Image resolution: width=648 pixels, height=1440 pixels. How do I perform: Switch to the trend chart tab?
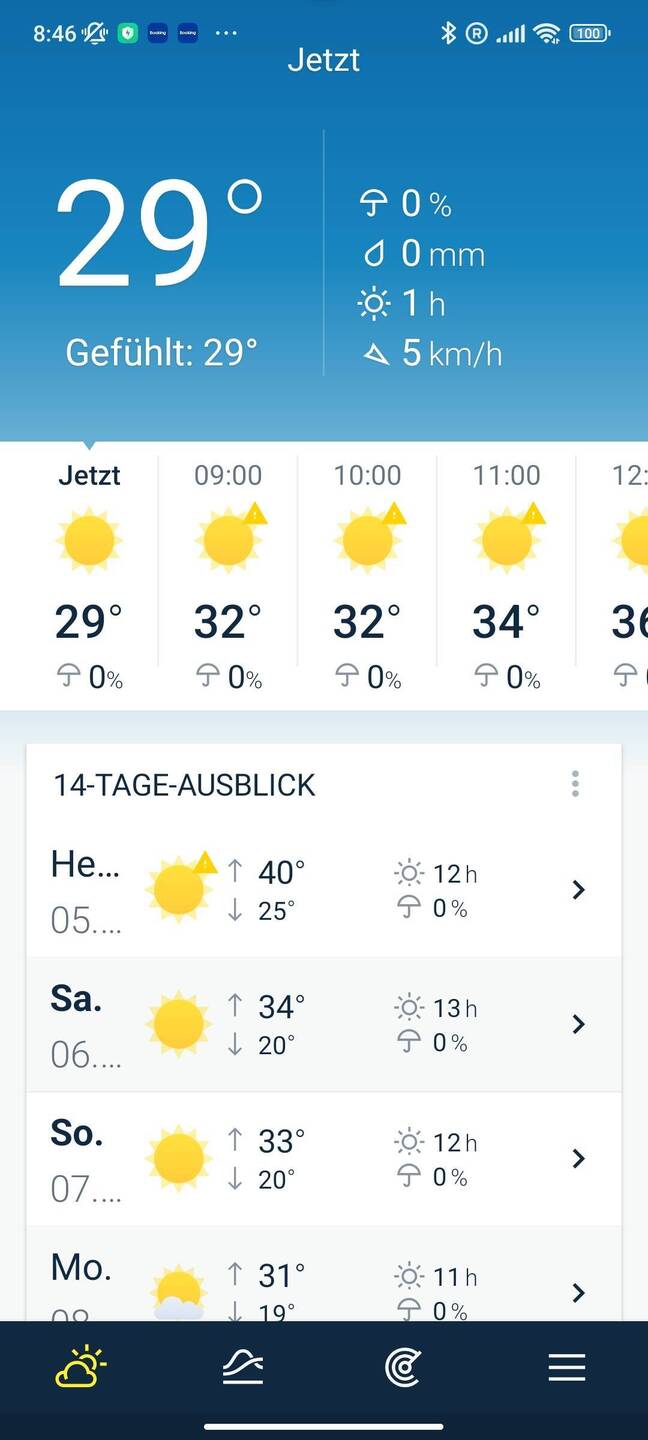click(x=243, y=1367)
